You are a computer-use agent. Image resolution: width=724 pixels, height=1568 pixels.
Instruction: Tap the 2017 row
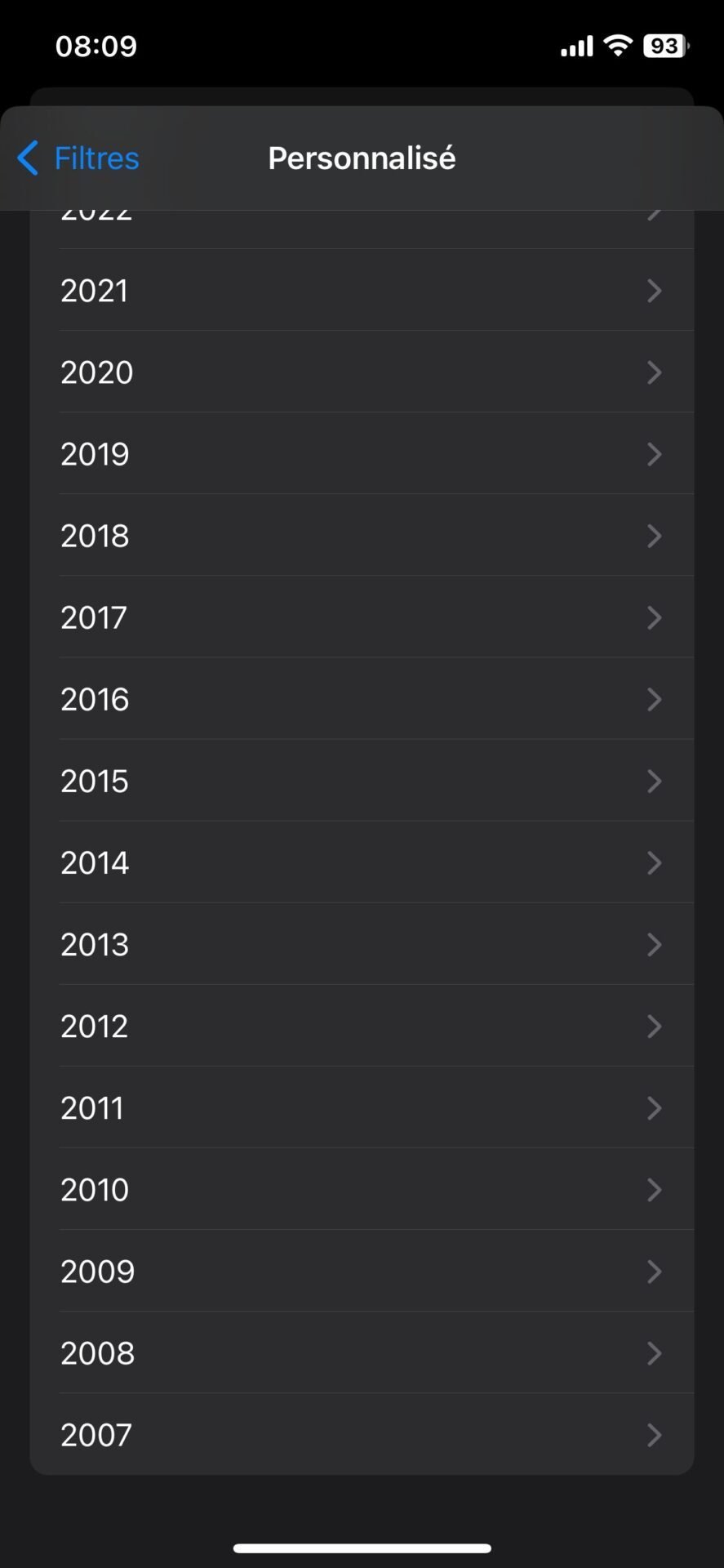362,617
